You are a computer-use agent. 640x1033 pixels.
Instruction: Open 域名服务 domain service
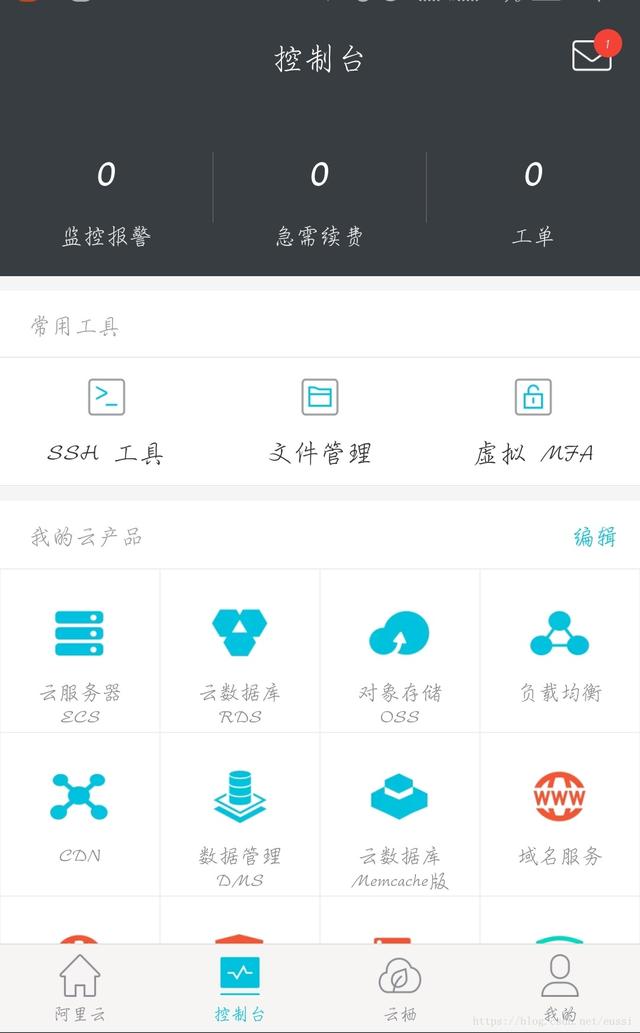560,814
